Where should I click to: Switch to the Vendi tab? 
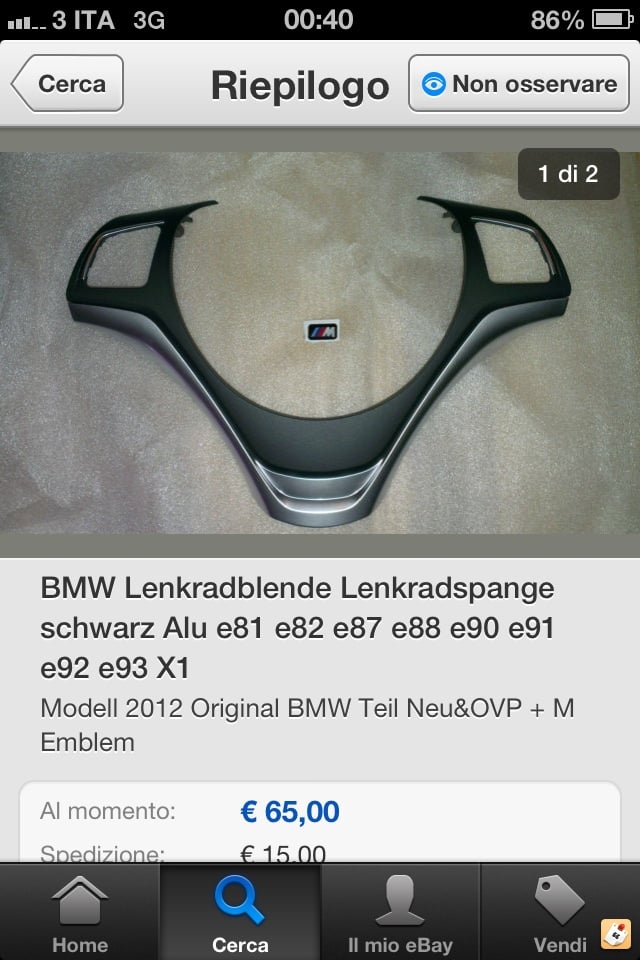coord(559,913)
